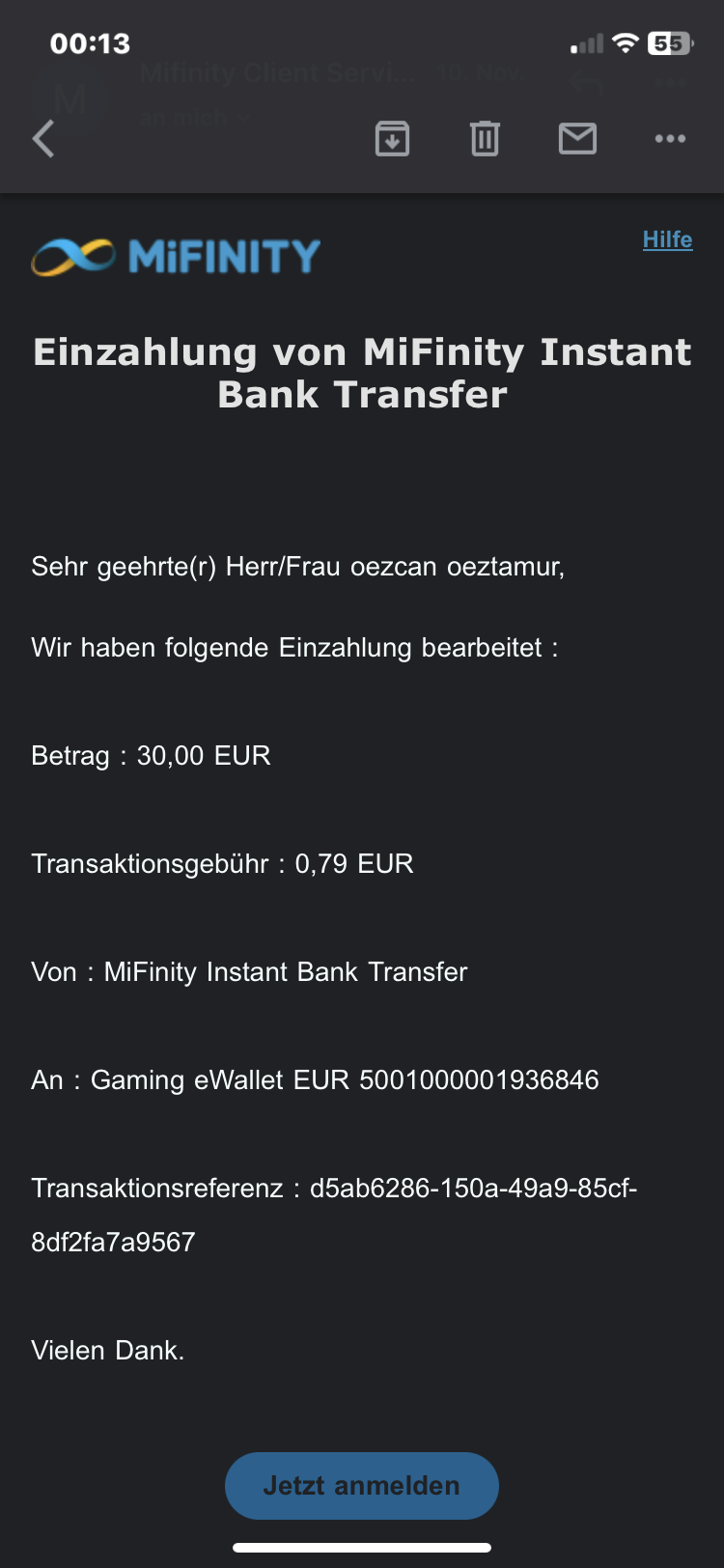Tap the Jetzt anmelden button
This screenshot has width=724, height=1568.
[361, 1485]
